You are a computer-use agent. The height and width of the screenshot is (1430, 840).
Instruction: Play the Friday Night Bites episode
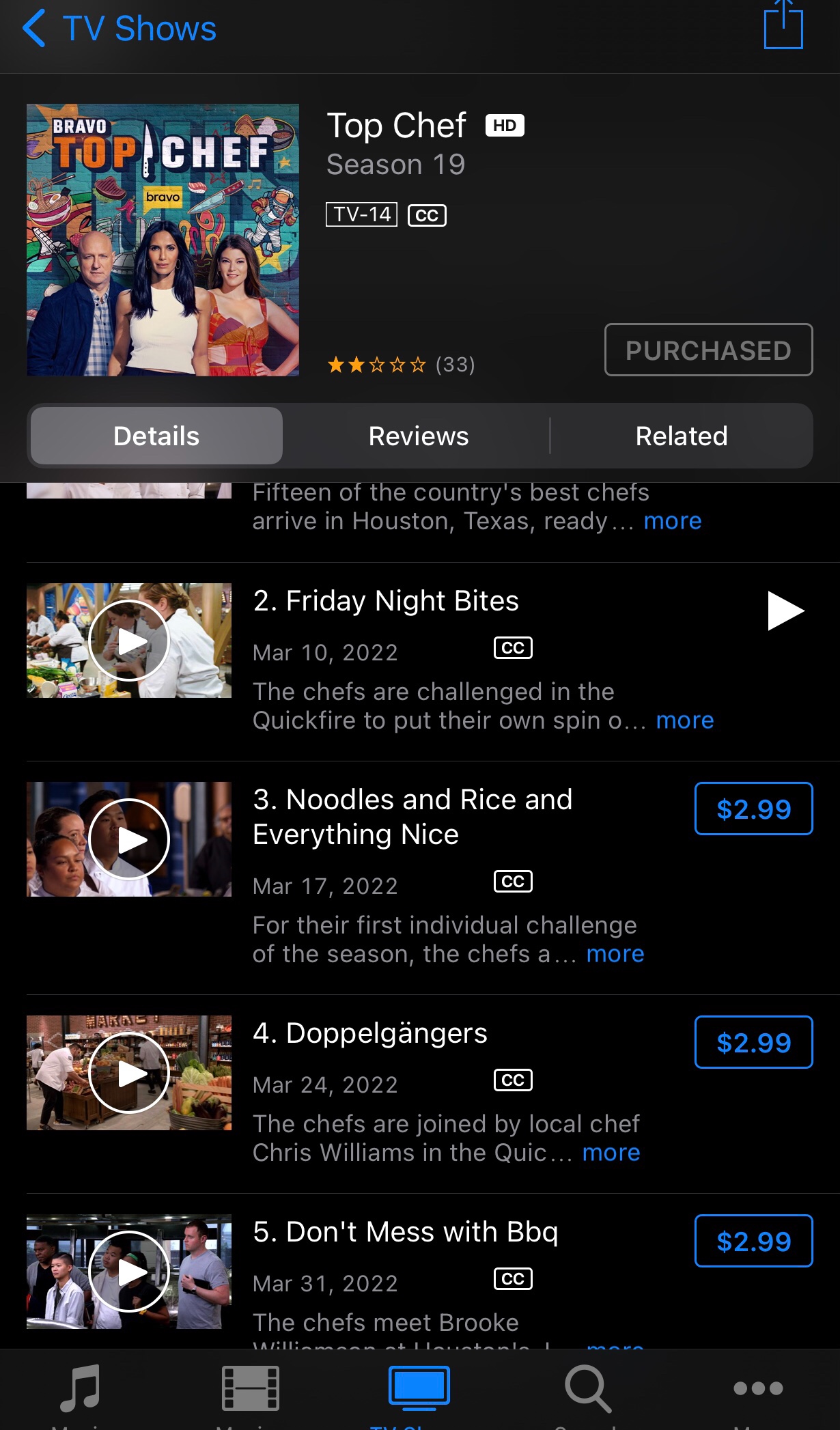click(x=785, y=611)
